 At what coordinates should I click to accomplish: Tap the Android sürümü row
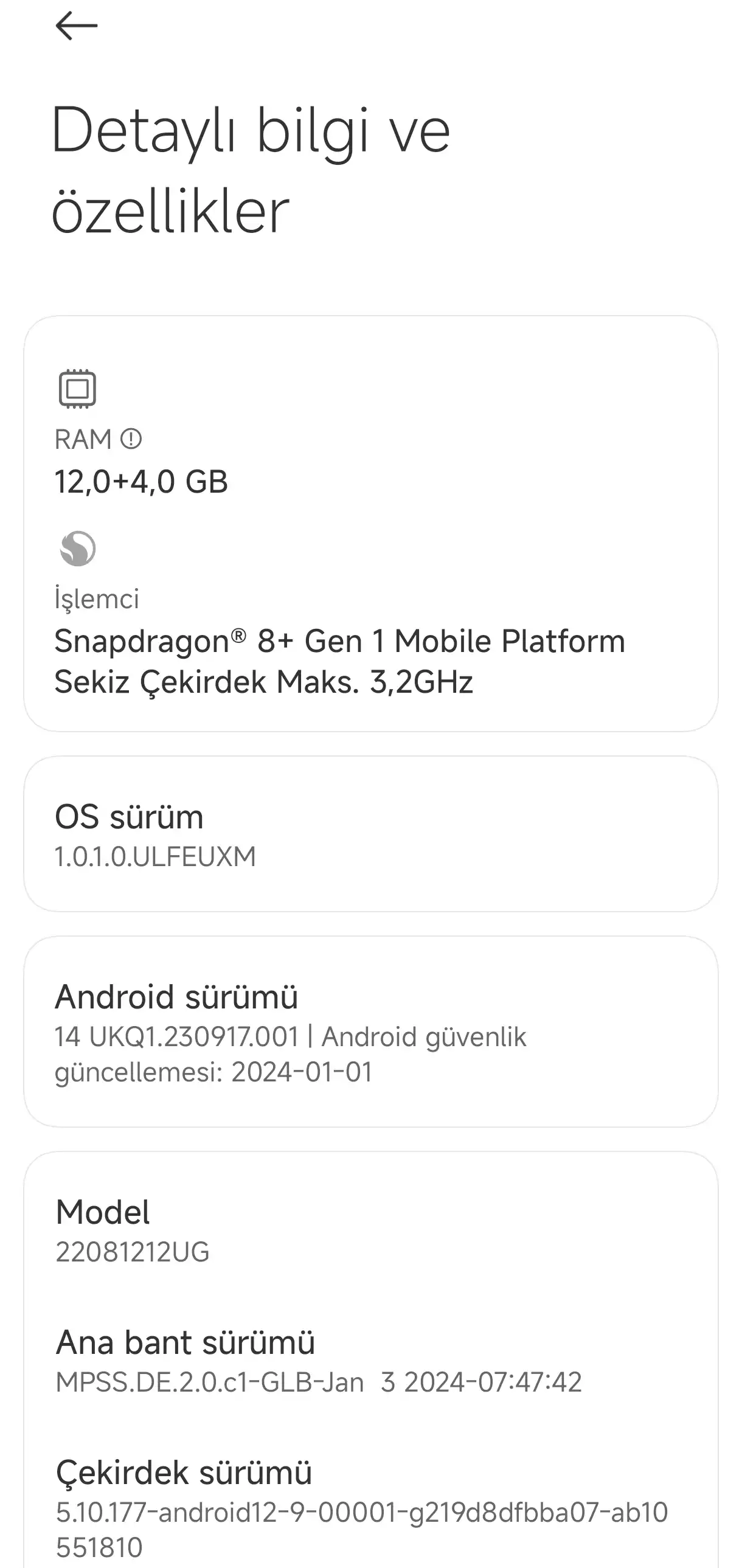(x=370, y=1032)
